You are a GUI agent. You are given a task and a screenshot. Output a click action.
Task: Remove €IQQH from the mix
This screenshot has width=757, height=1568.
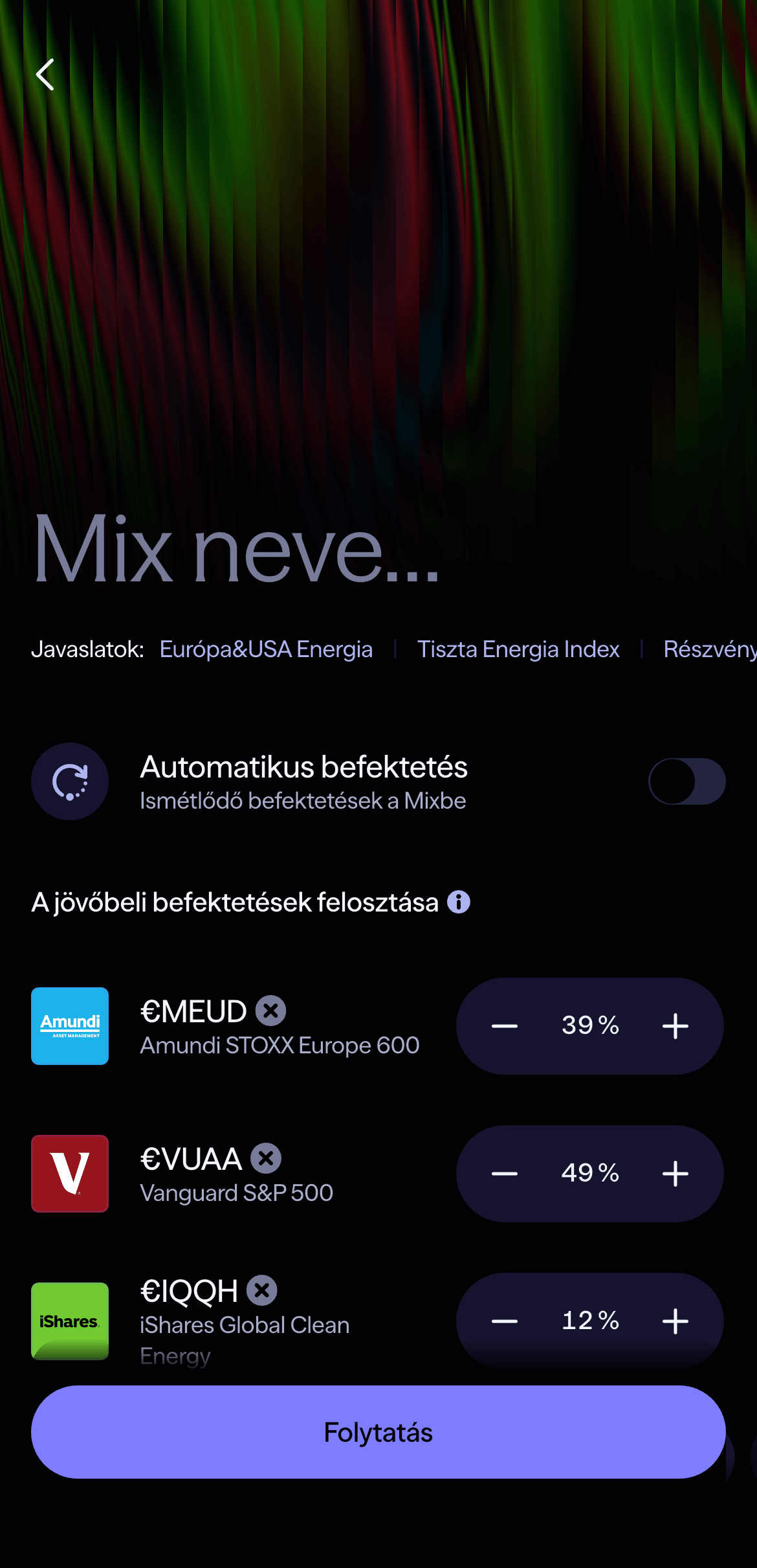(263, 1290)
